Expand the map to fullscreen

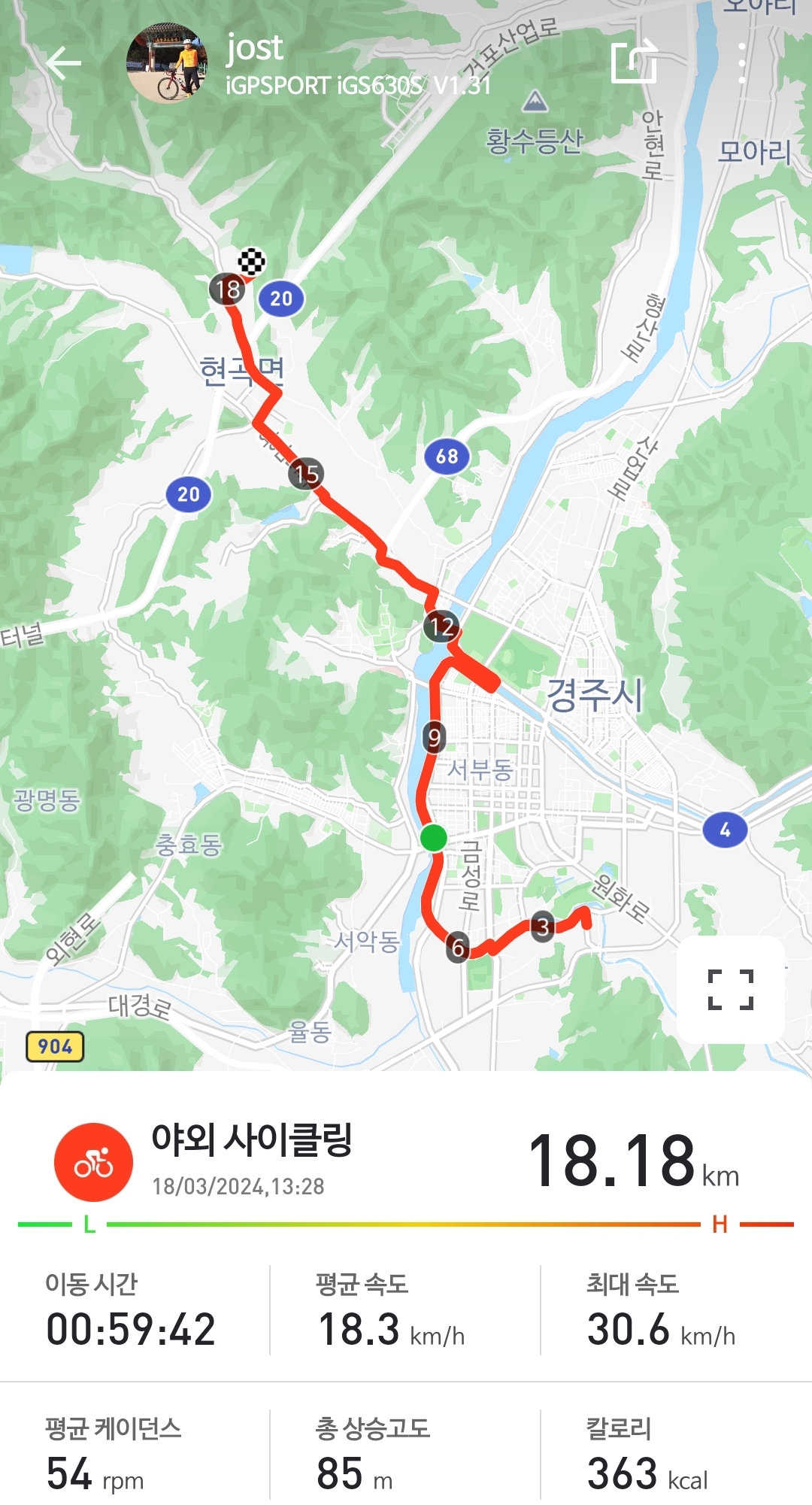[x=730, y=988]
